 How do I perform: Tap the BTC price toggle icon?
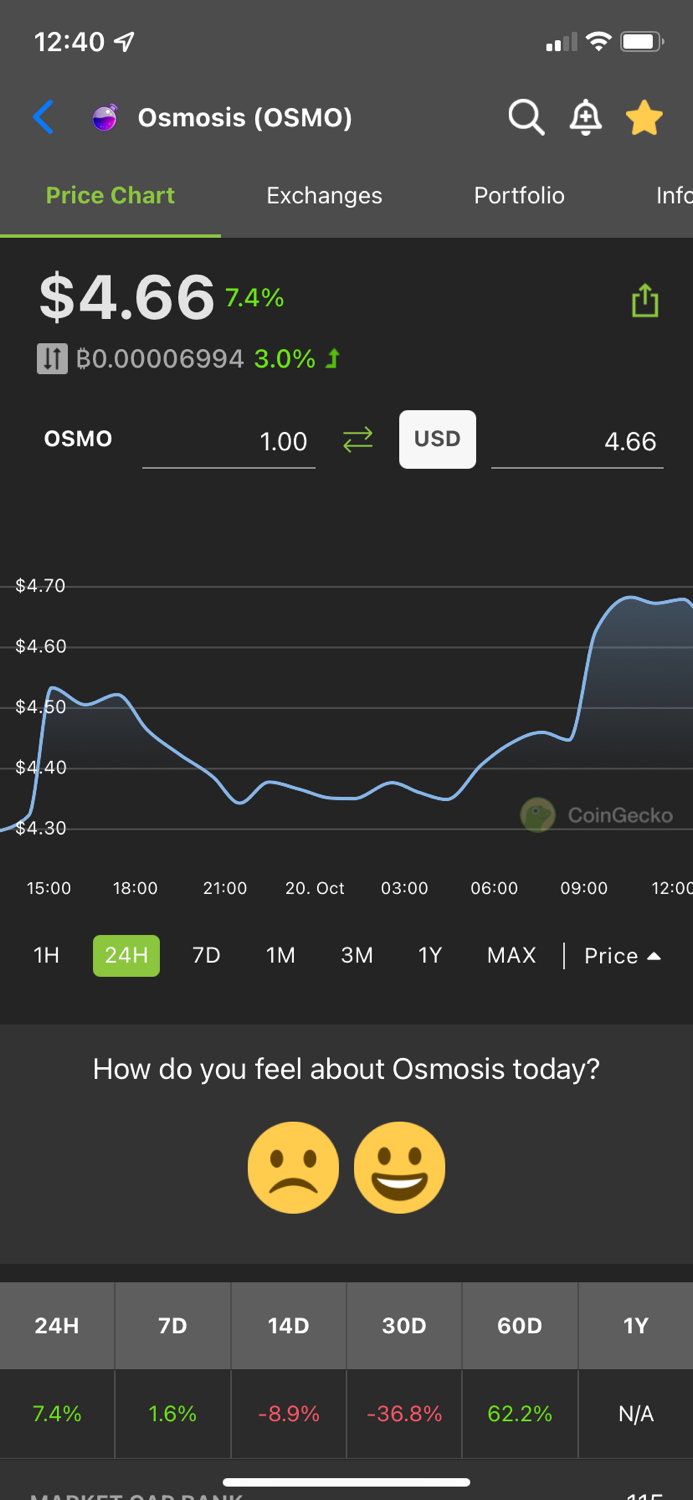52,359
